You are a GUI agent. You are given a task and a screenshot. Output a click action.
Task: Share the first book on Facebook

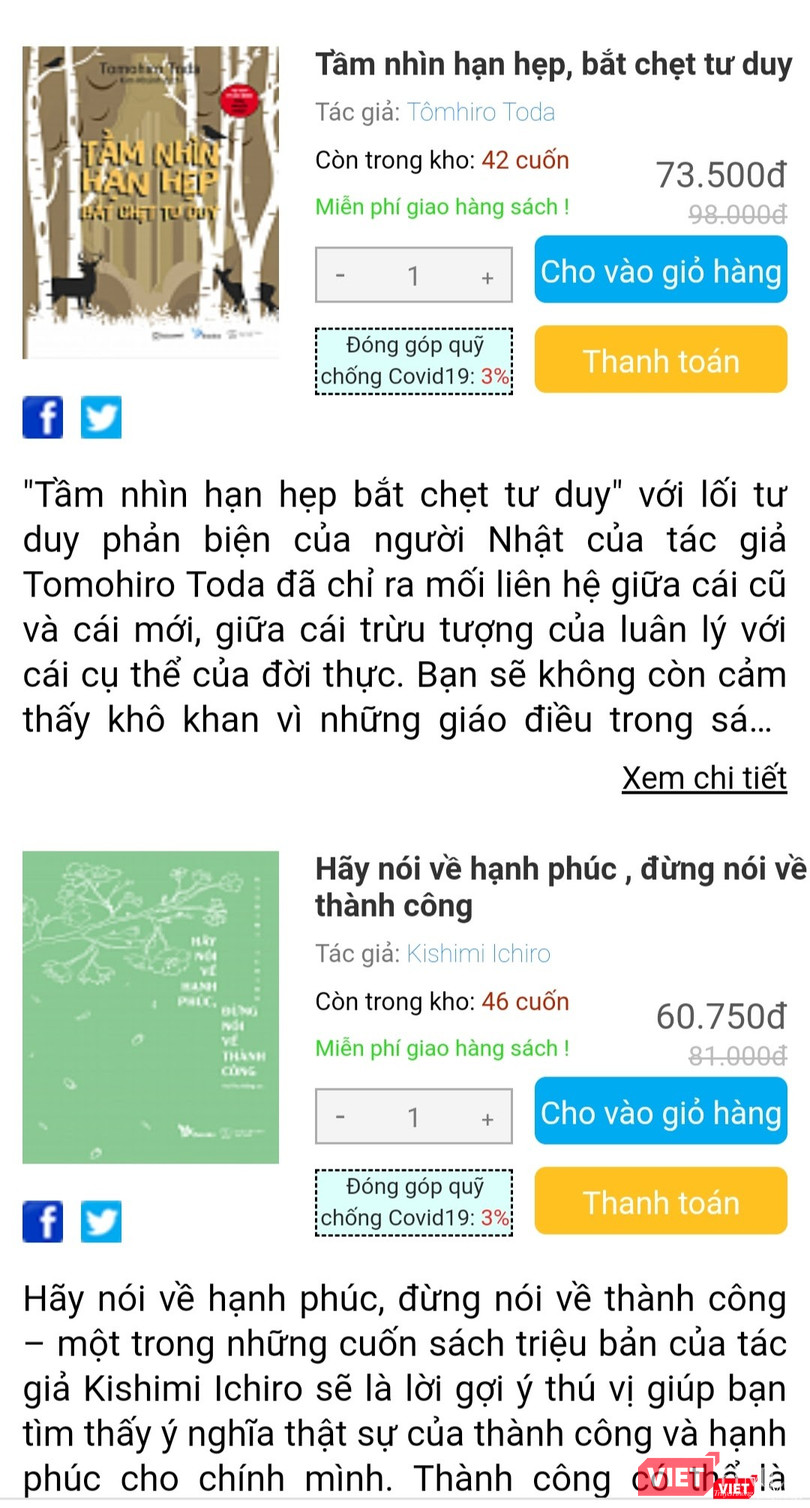pos(42,417)
